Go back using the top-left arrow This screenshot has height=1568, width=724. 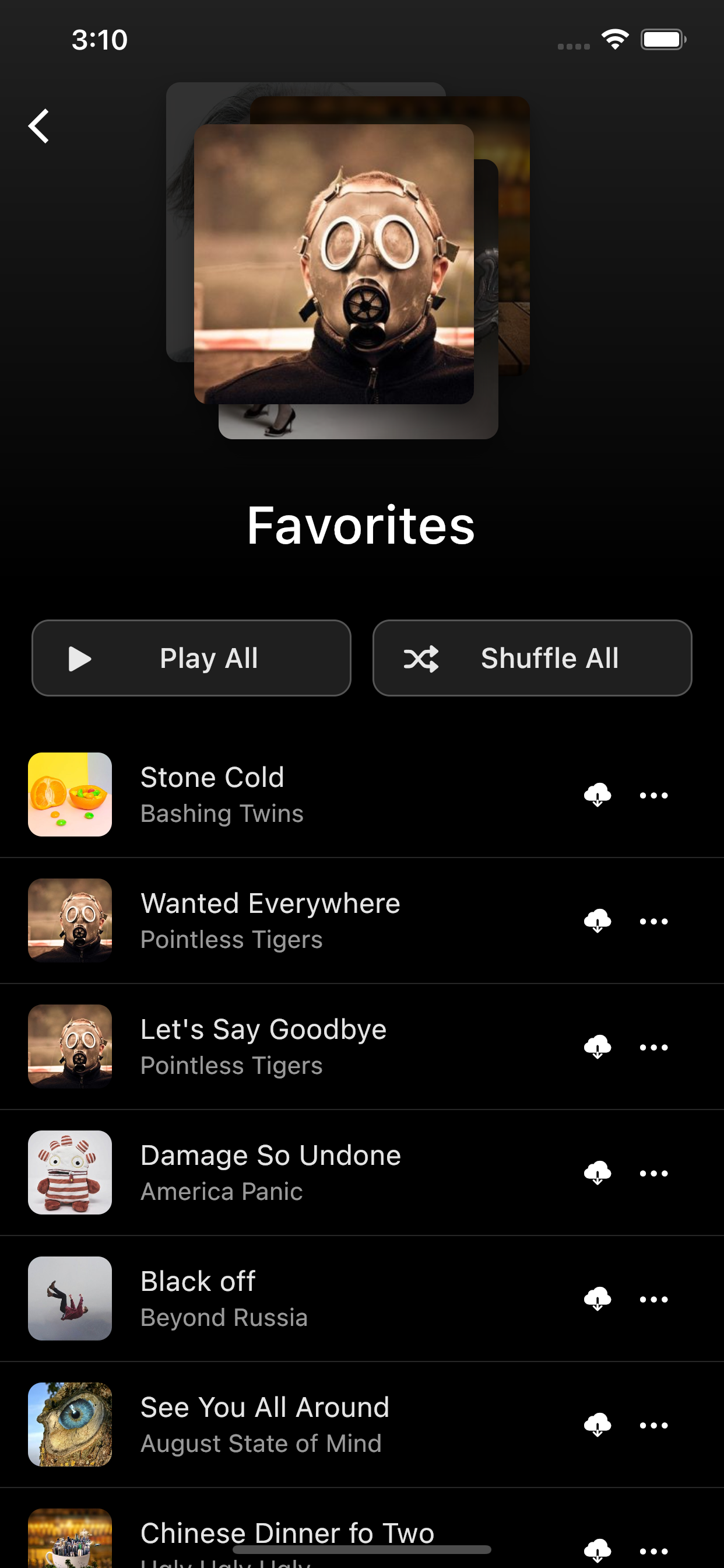pyautogui.click(x=39, y=126)
